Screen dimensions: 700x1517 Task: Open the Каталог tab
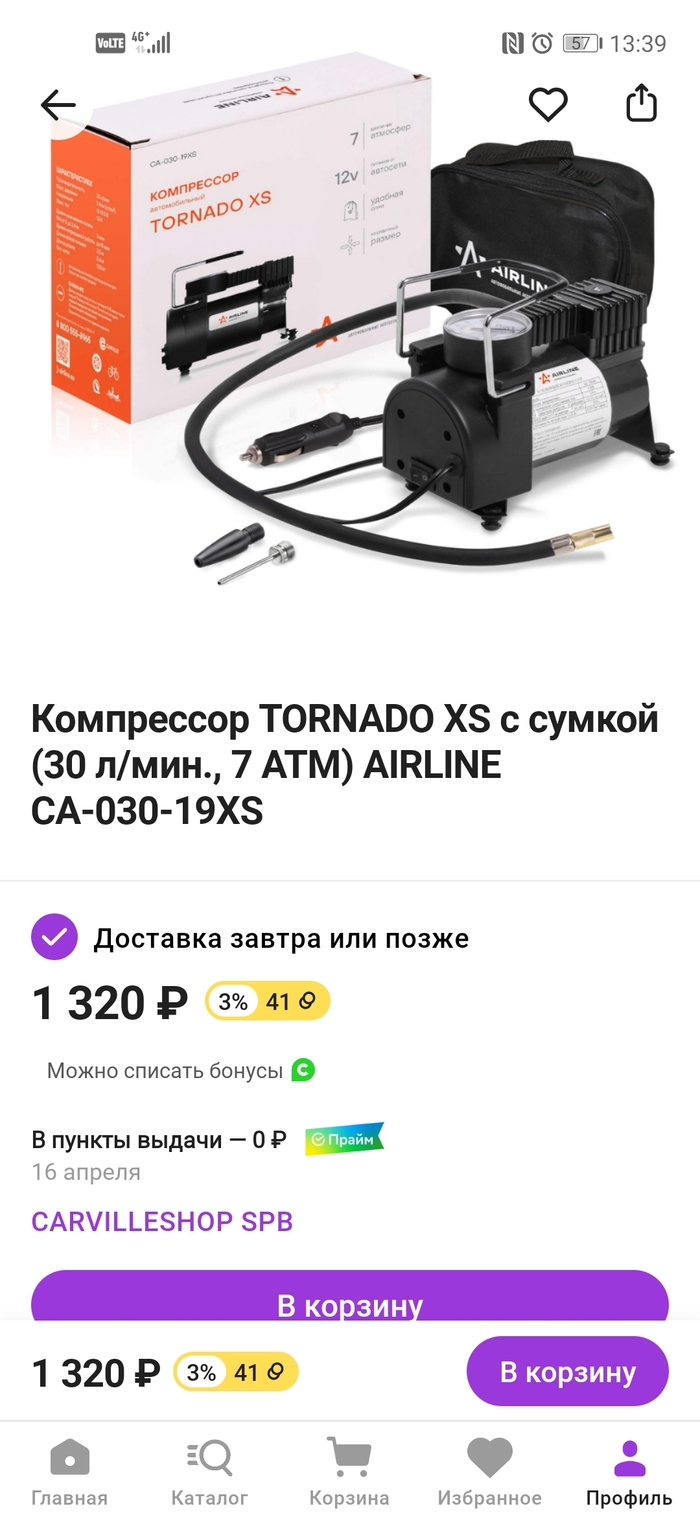[x=210, y=1472]
